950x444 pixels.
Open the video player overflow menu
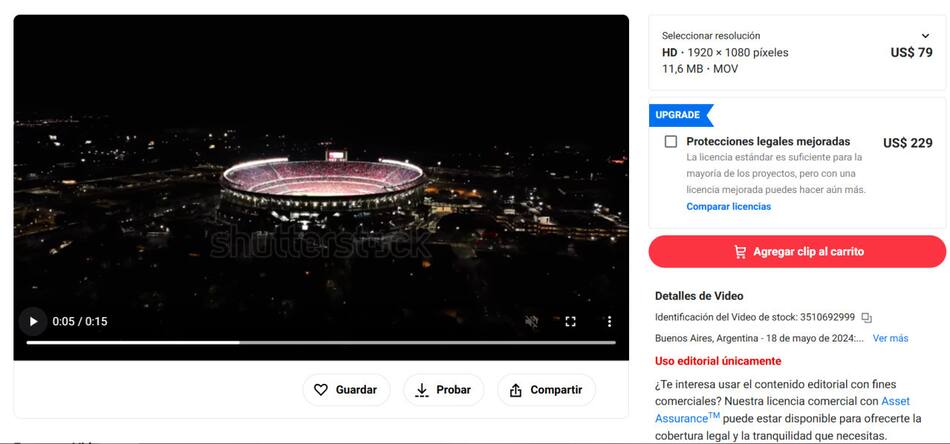[x=609, y=321]
